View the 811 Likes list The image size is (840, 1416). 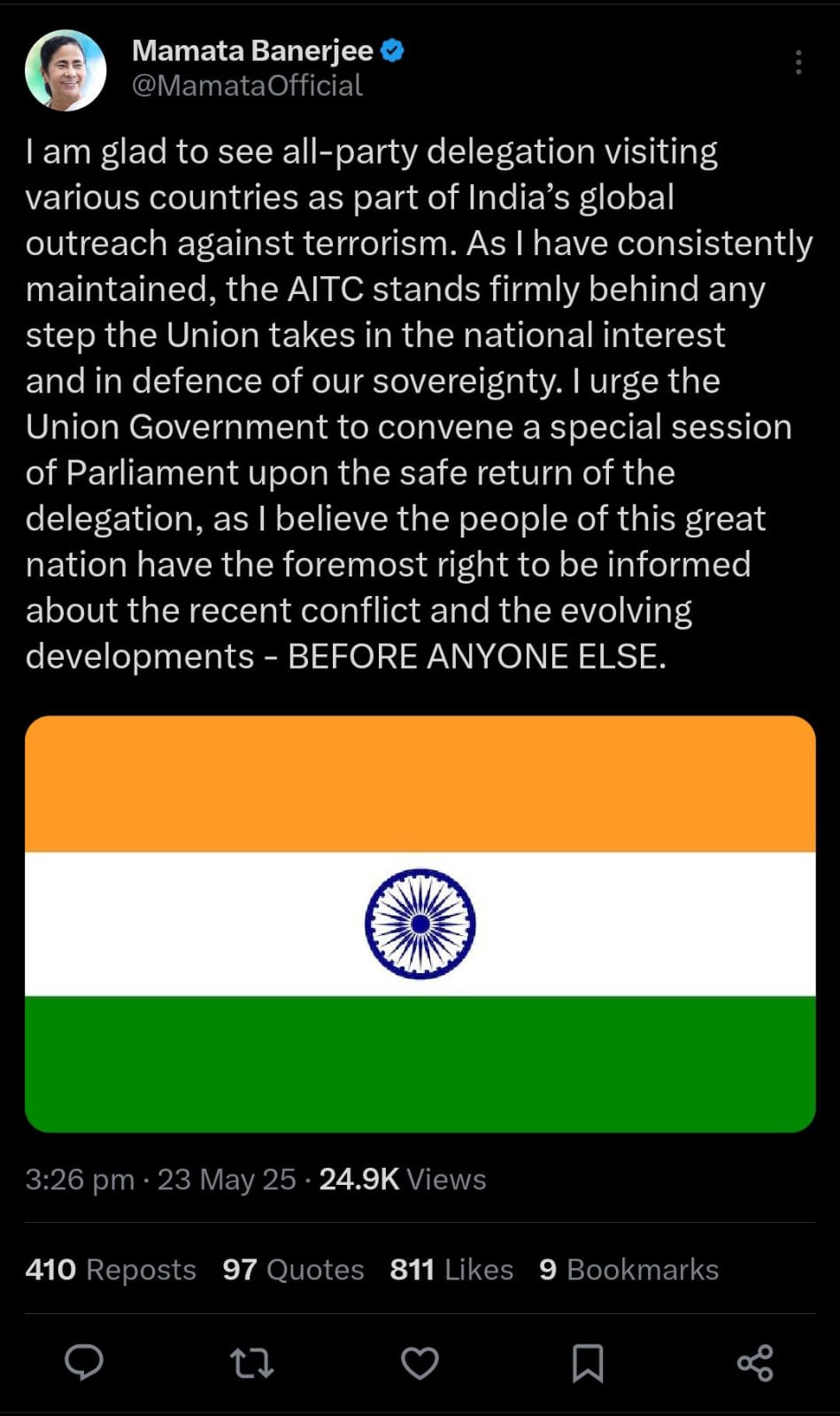point(451,1269)
